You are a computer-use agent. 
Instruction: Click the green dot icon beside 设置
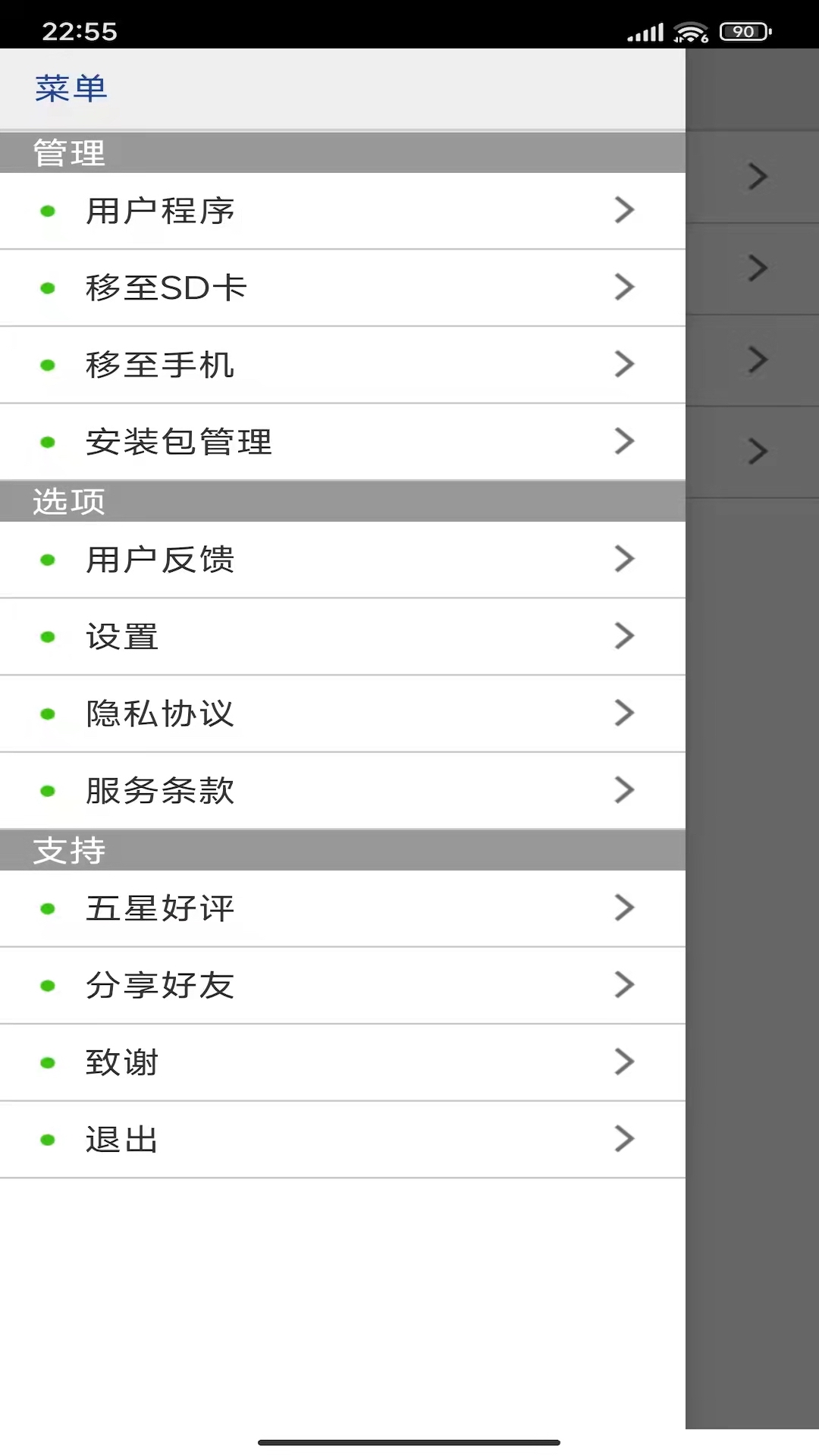[48, 637]
